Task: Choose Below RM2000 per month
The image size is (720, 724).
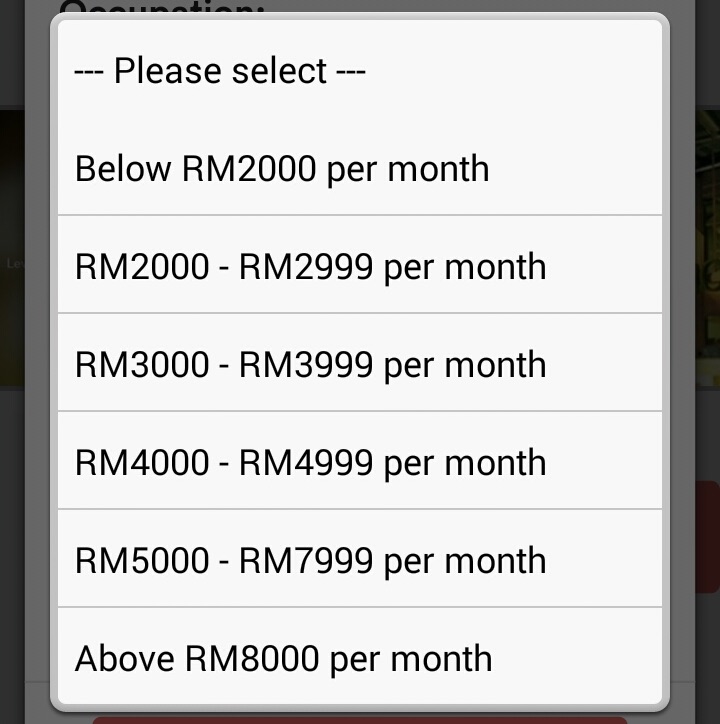Action: (360, 167)
